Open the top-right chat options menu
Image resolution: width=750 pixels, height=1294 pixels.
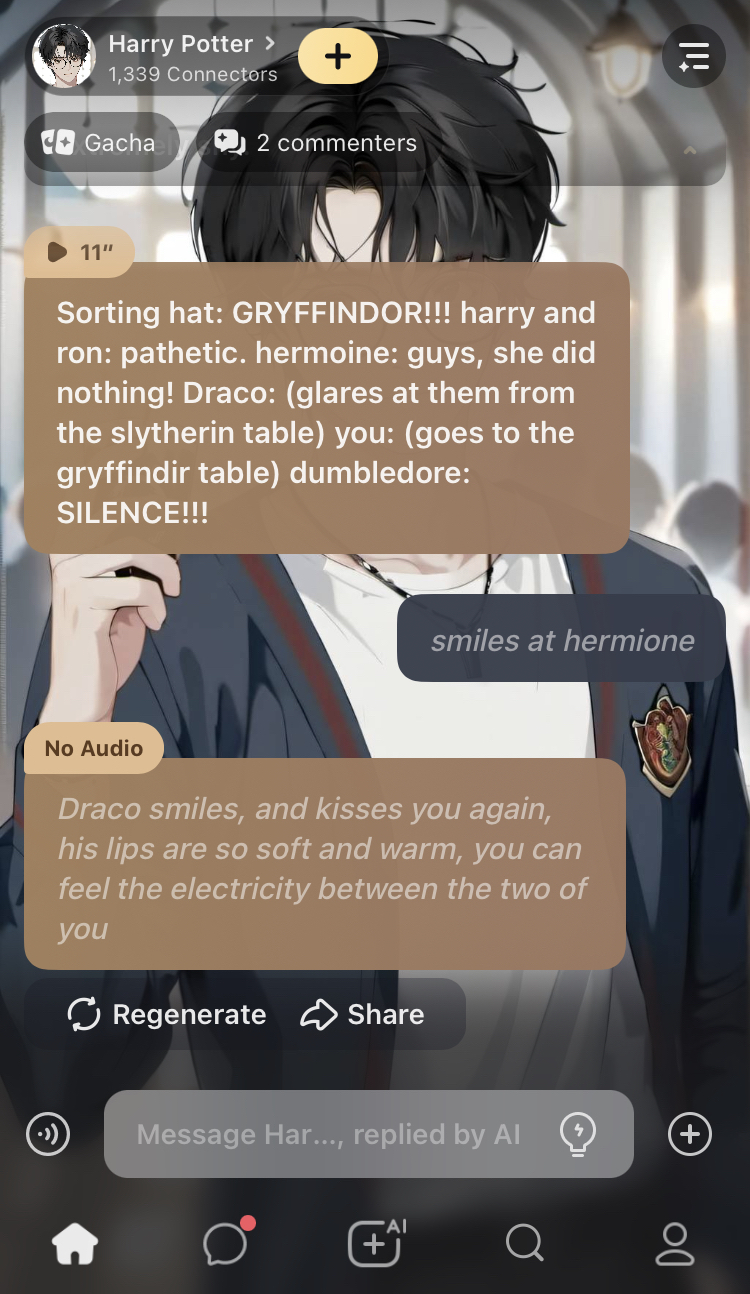tap(693, 56)
